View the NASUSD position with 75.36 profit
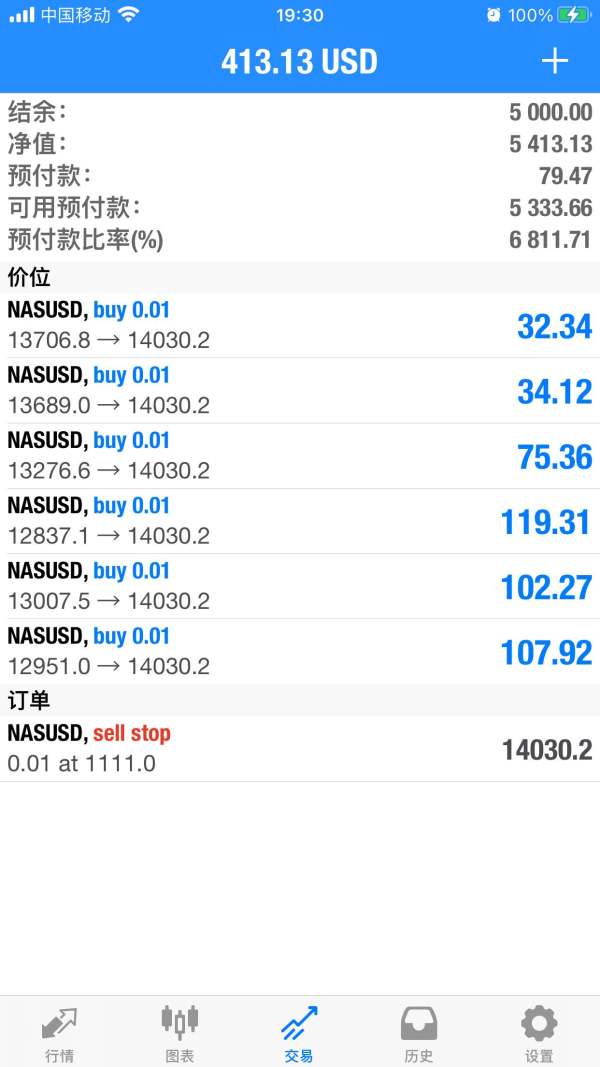Viewport: 600px width, 1067px height. [x=300, y=456]
